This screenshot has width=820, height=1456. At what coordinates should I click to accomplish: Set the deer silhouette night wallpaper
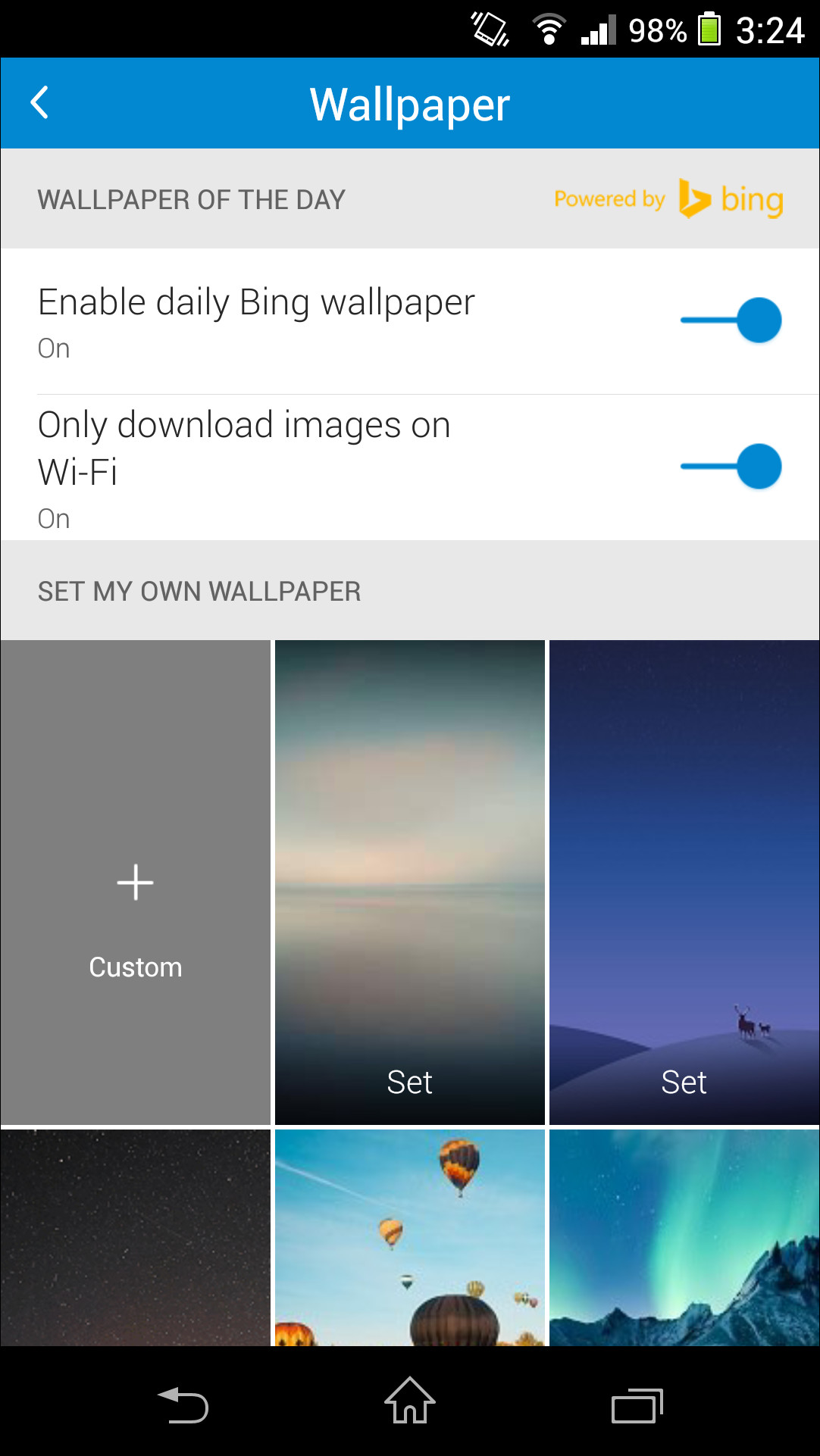tap(684, 1082)
